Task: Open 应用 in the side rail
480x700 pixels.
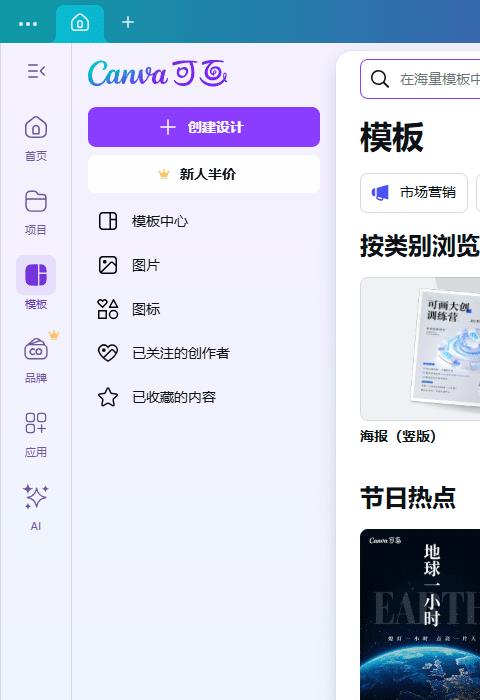Action: [x=36, y=434]
